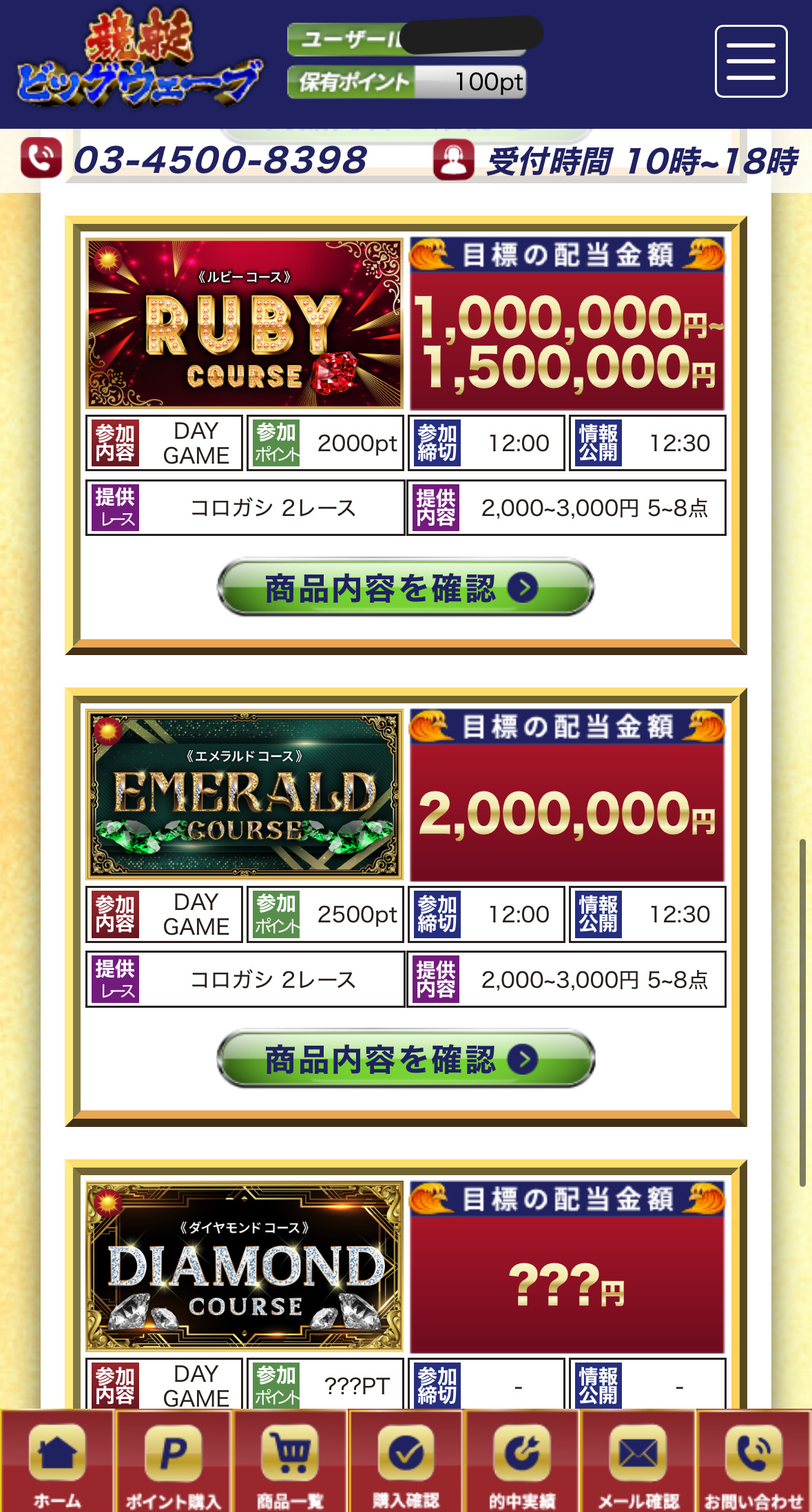Go to the ホーム tab
Image resolution: width=812 pixels, height=1512 pixels.
pyautogui.click(x=57, y=1462)
